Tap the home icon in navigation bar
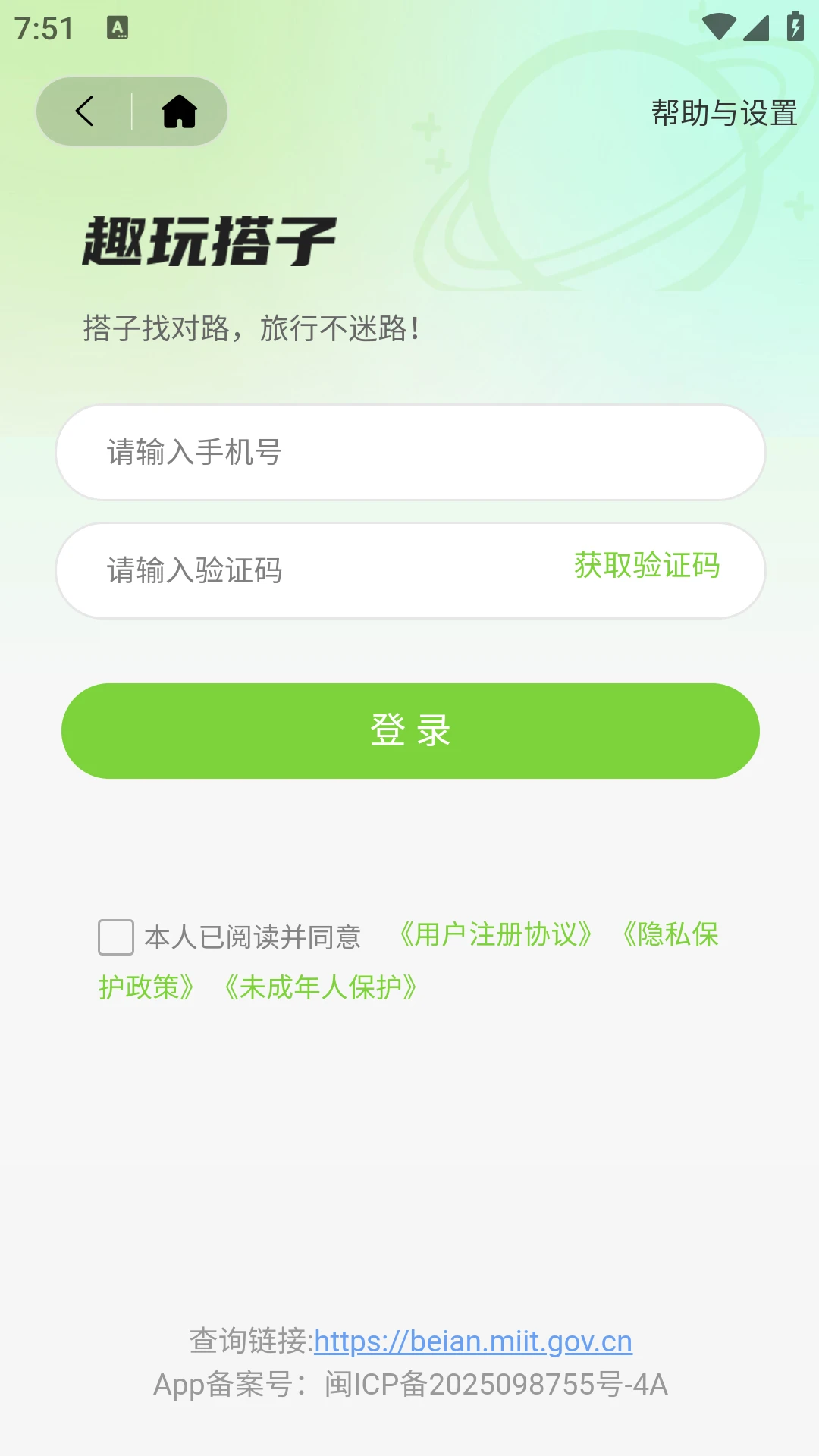Screen dimensions: 819x1456 click(180, 111)
